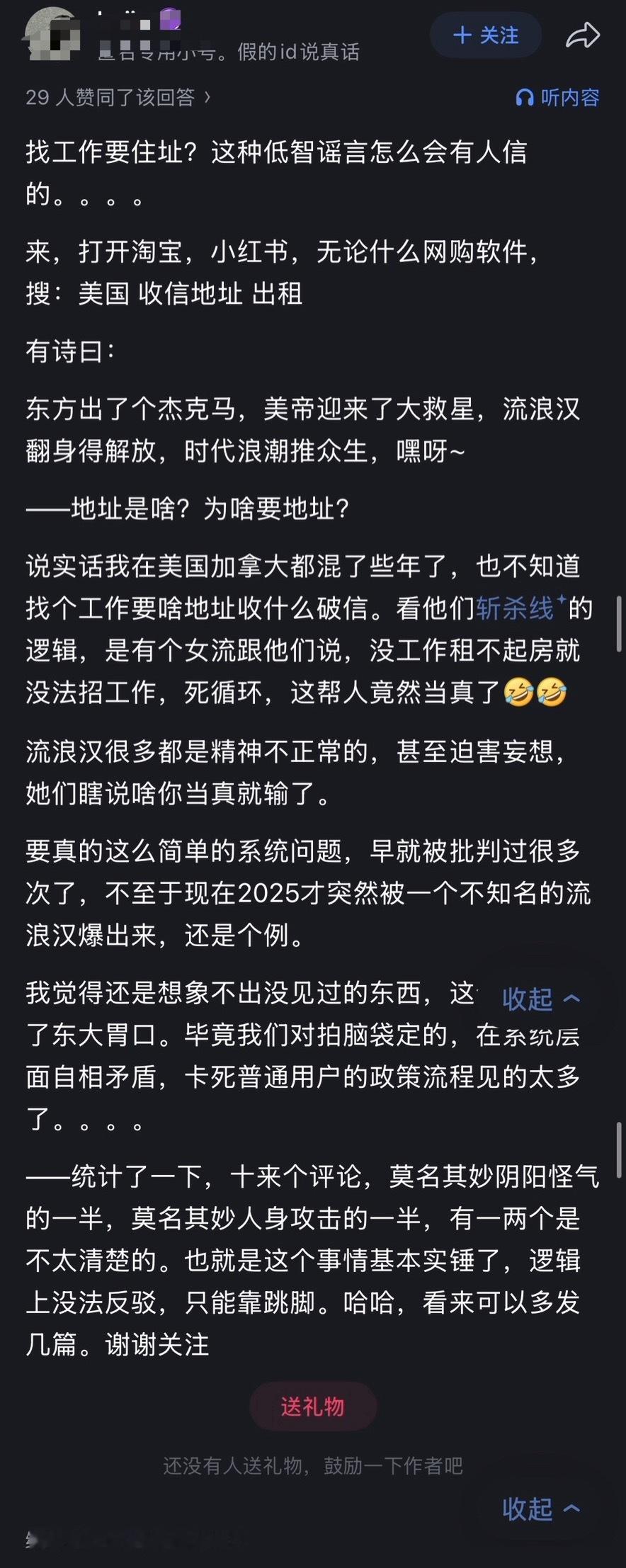Screen dimensions: 626x1568
Task: Toggle follow state for this author
Action: click(x=486, y=35)
